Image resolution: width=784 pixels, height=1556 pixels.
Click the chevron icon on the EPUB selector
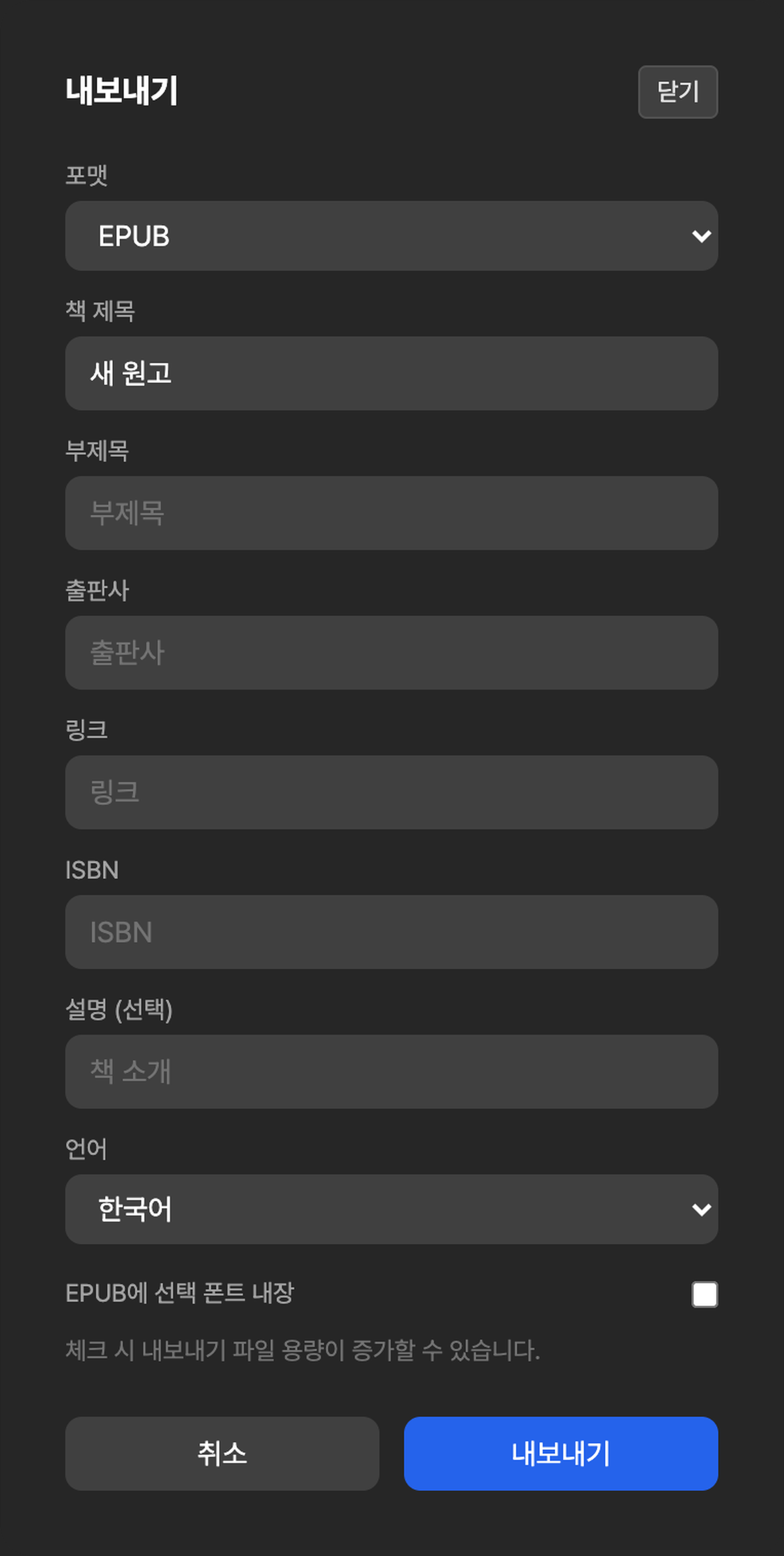[x=702, y=236]
